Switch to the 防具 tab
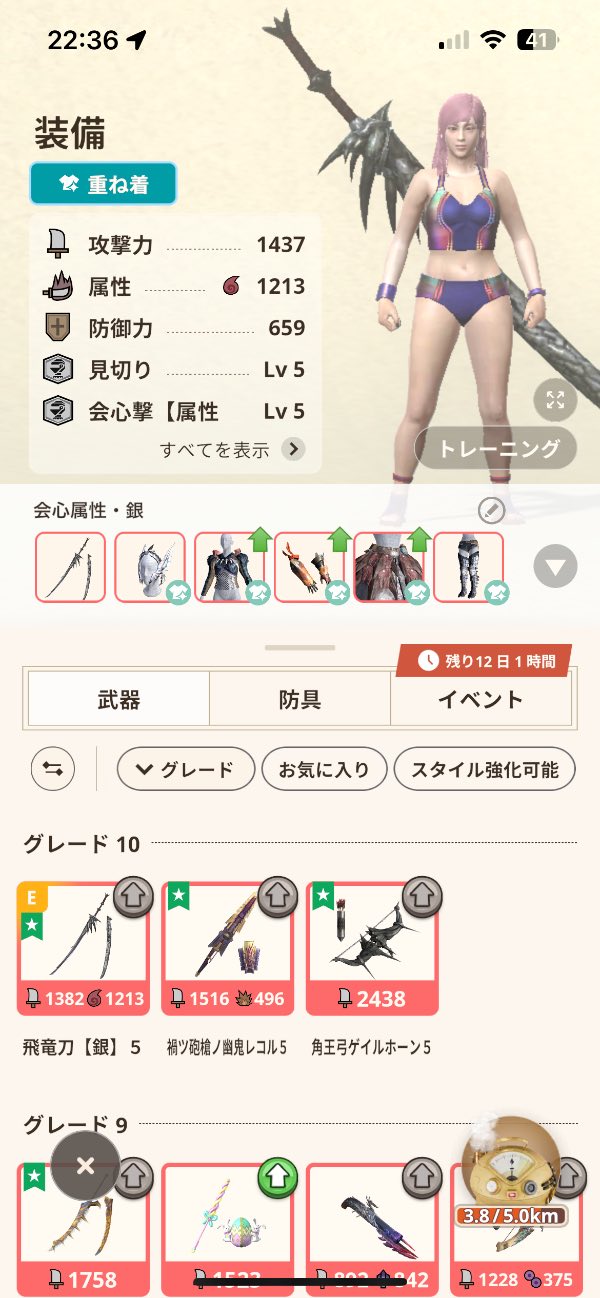 (x=299, y=698)
